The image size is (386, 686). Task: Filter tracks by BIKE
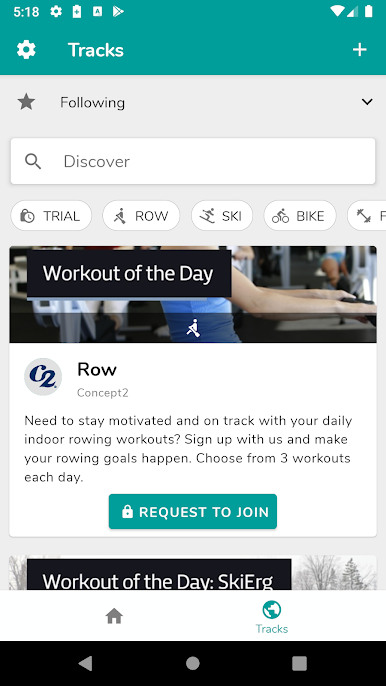(300, 216)
